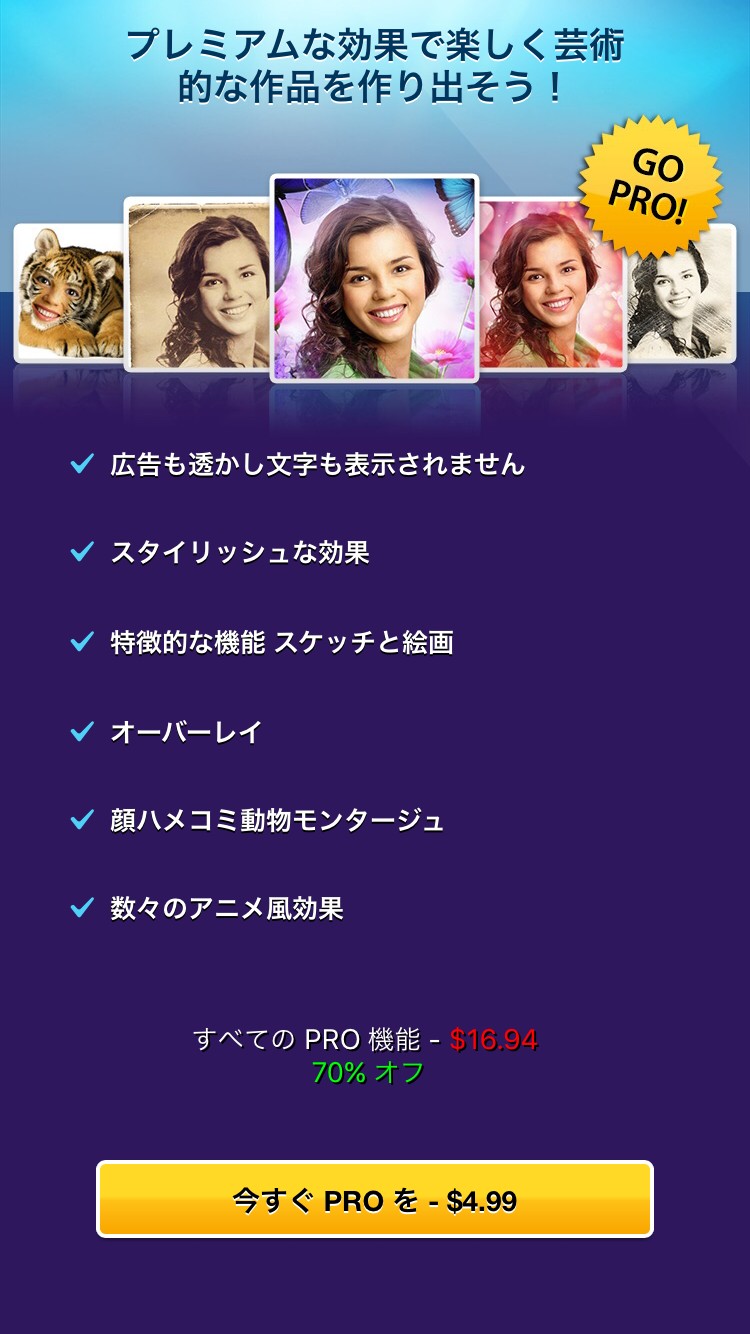Buy PRO now for $4.99
The image size is (750, 1334).
pos(375,1199)
